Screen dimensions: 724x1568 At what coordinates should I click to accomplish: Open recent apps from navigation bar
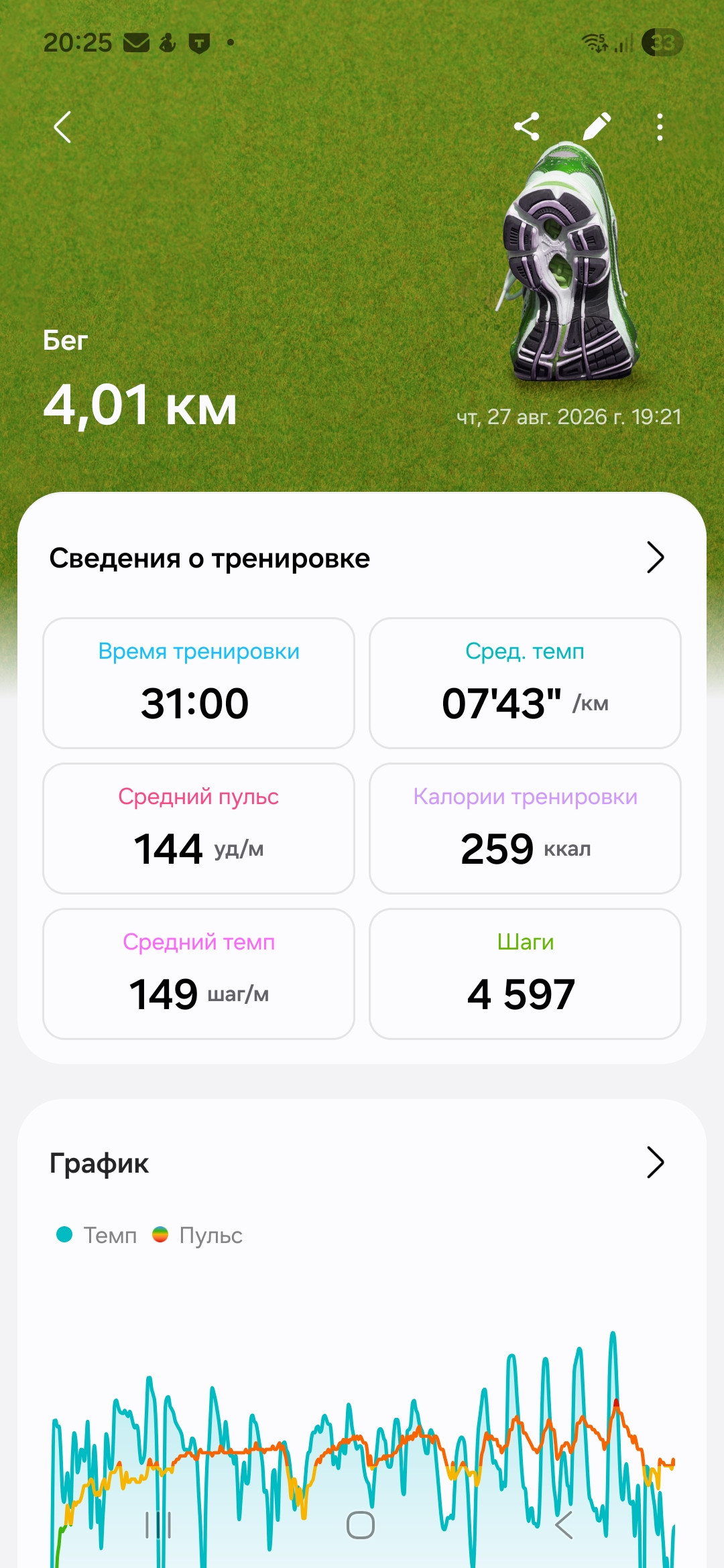(159, 1526)
